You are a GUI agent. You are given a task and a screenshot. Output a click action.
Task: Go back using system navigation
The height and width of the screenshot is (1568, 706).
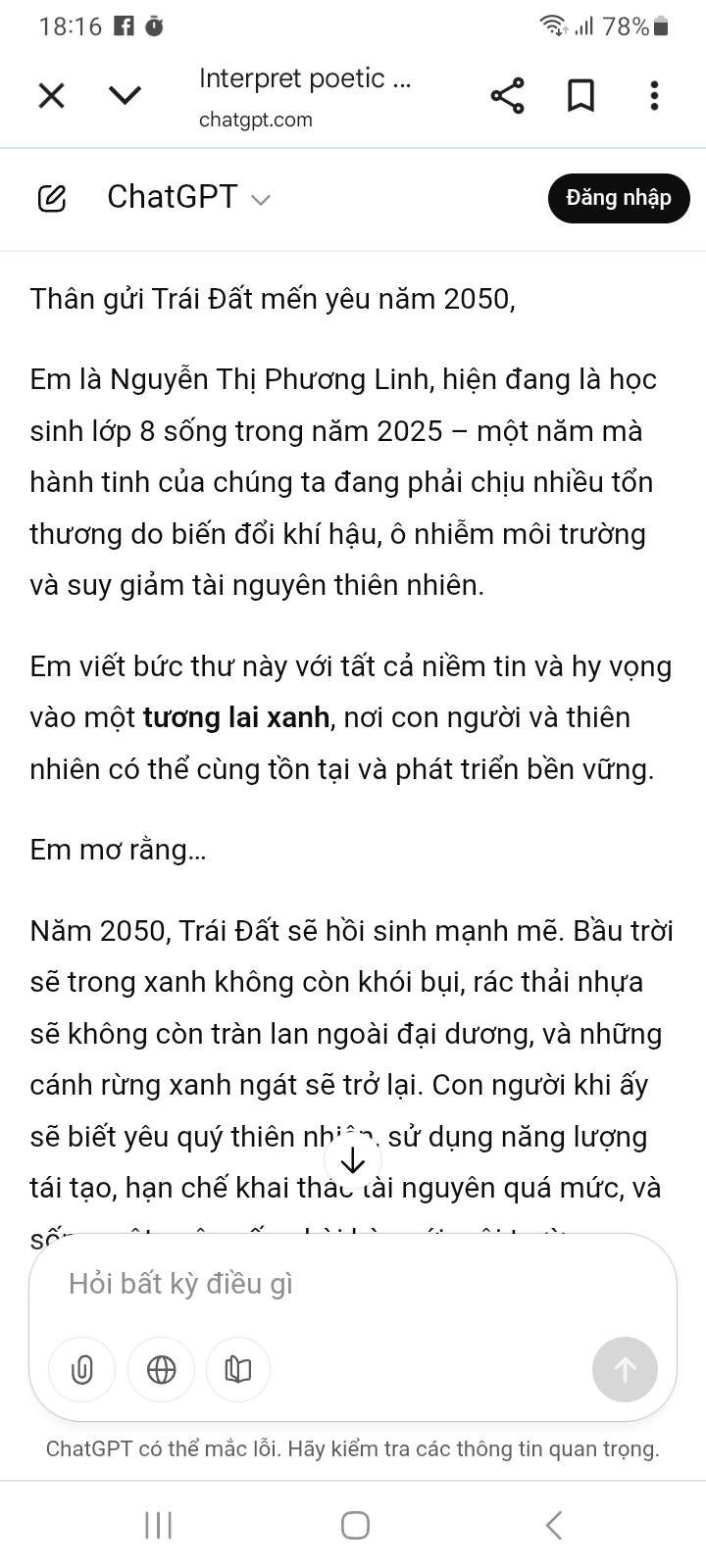(x=553, y=1525)
